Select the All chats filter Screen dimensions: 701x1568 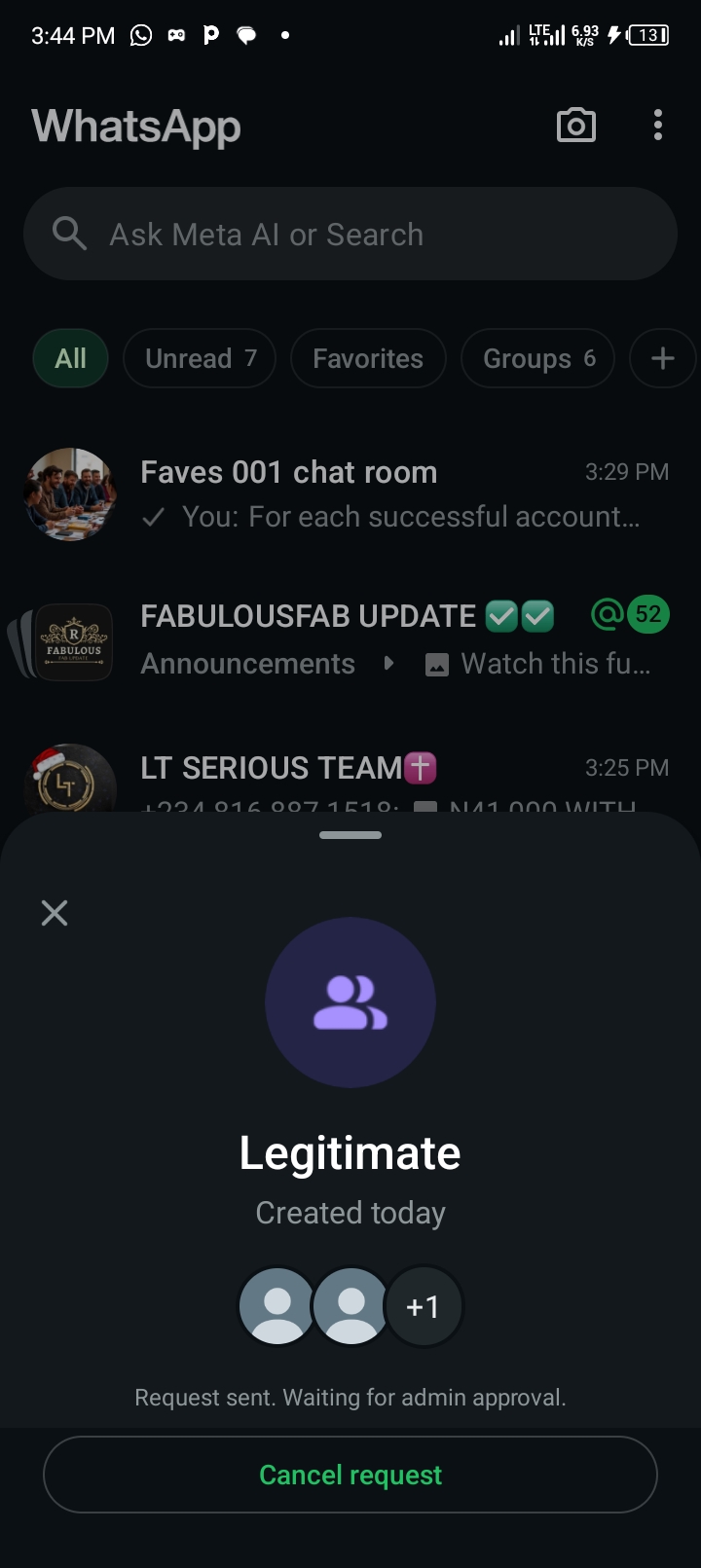(70, 358)
